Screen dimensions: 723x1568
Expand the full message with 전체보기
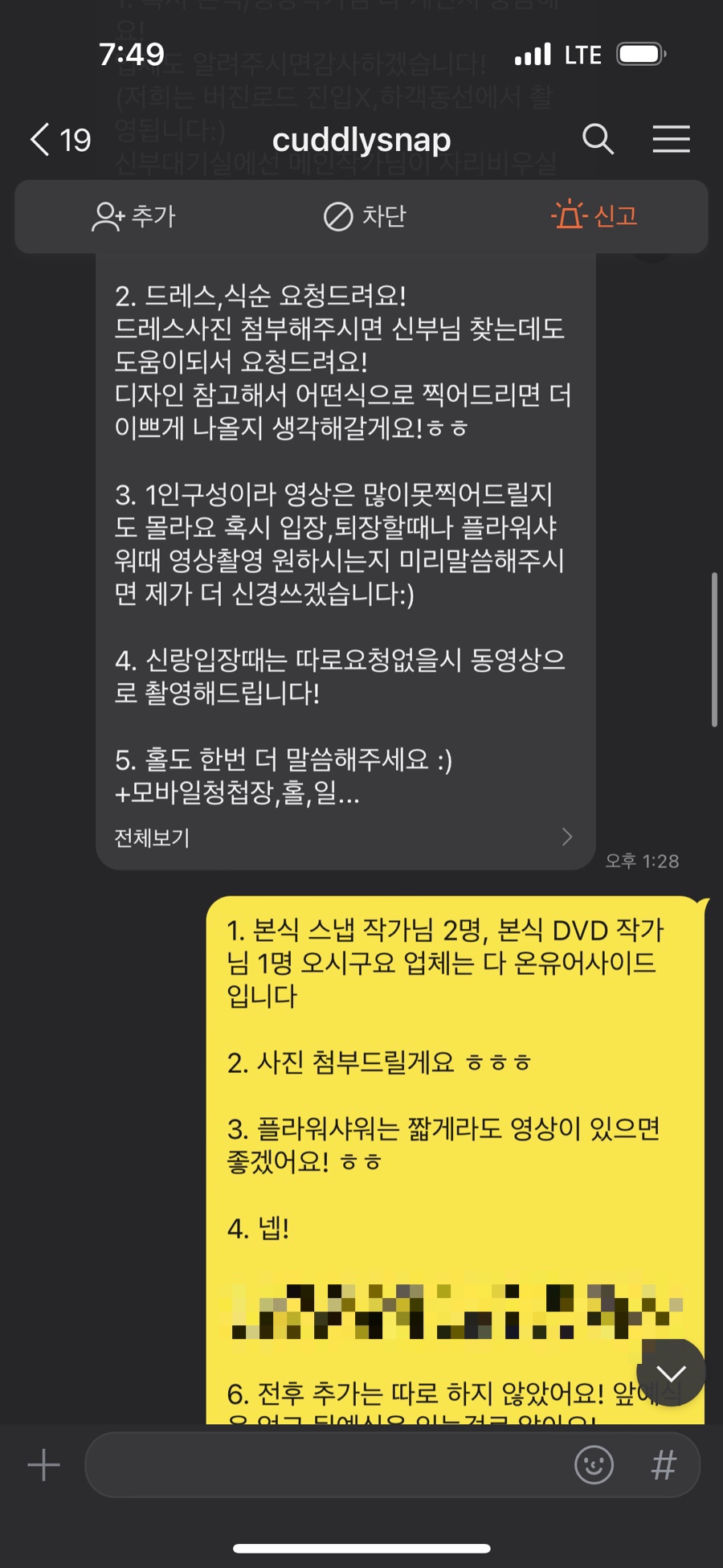(344, 837)
